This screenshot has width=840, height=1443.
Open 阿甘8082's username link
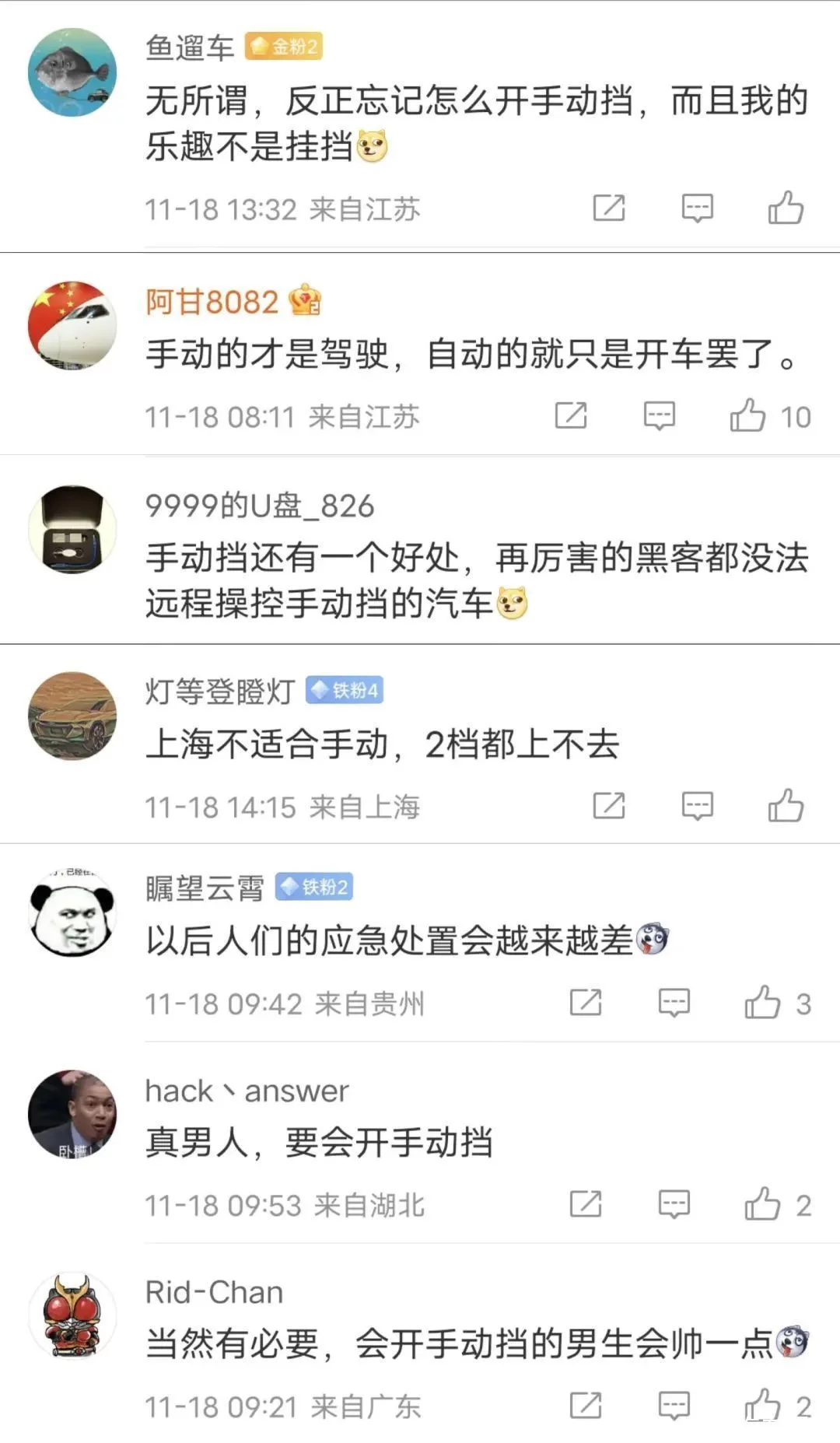[212, 302]
